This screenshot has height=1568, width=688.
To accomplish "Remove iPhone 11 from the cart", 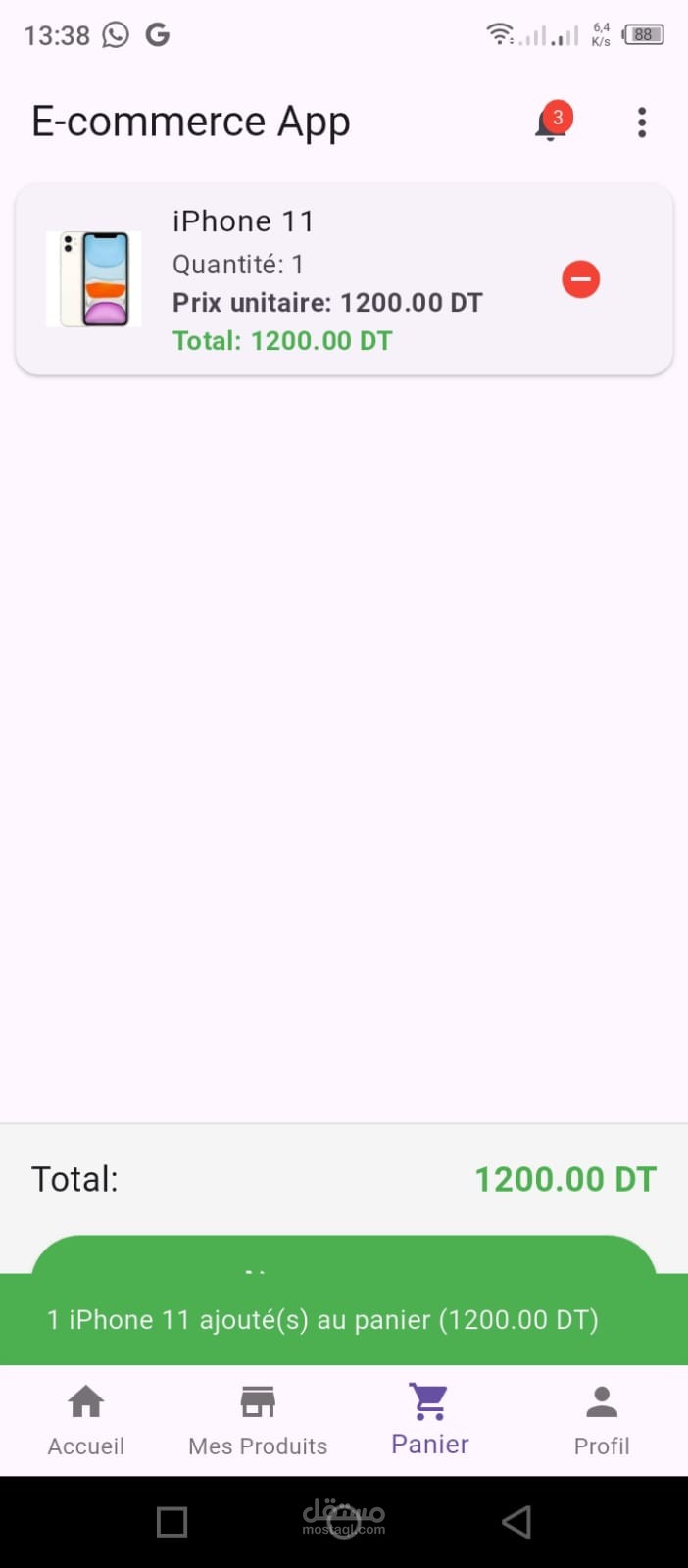I will [581, 279].
